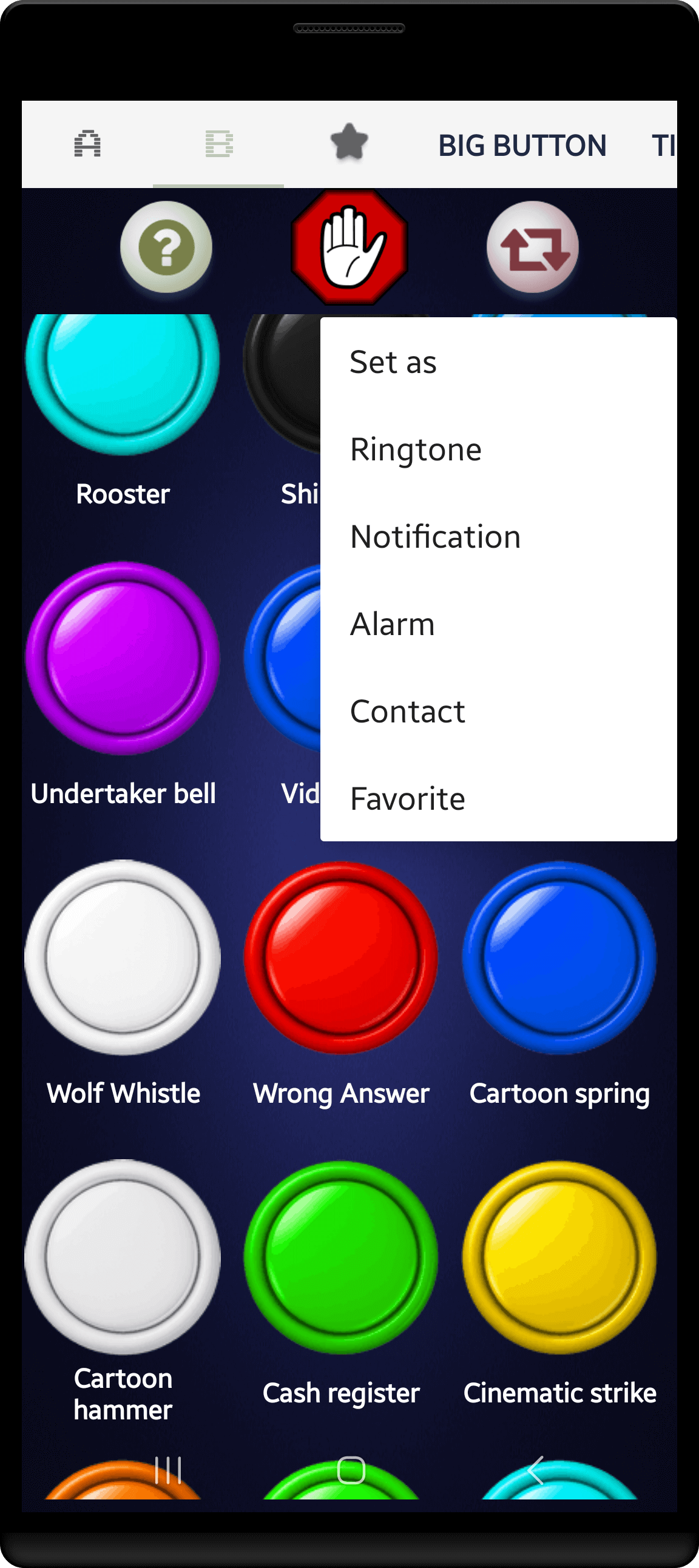Screen dimensions: 699x1568
Task: Play the Wrong Answer sound
Action: click(341, 957)
